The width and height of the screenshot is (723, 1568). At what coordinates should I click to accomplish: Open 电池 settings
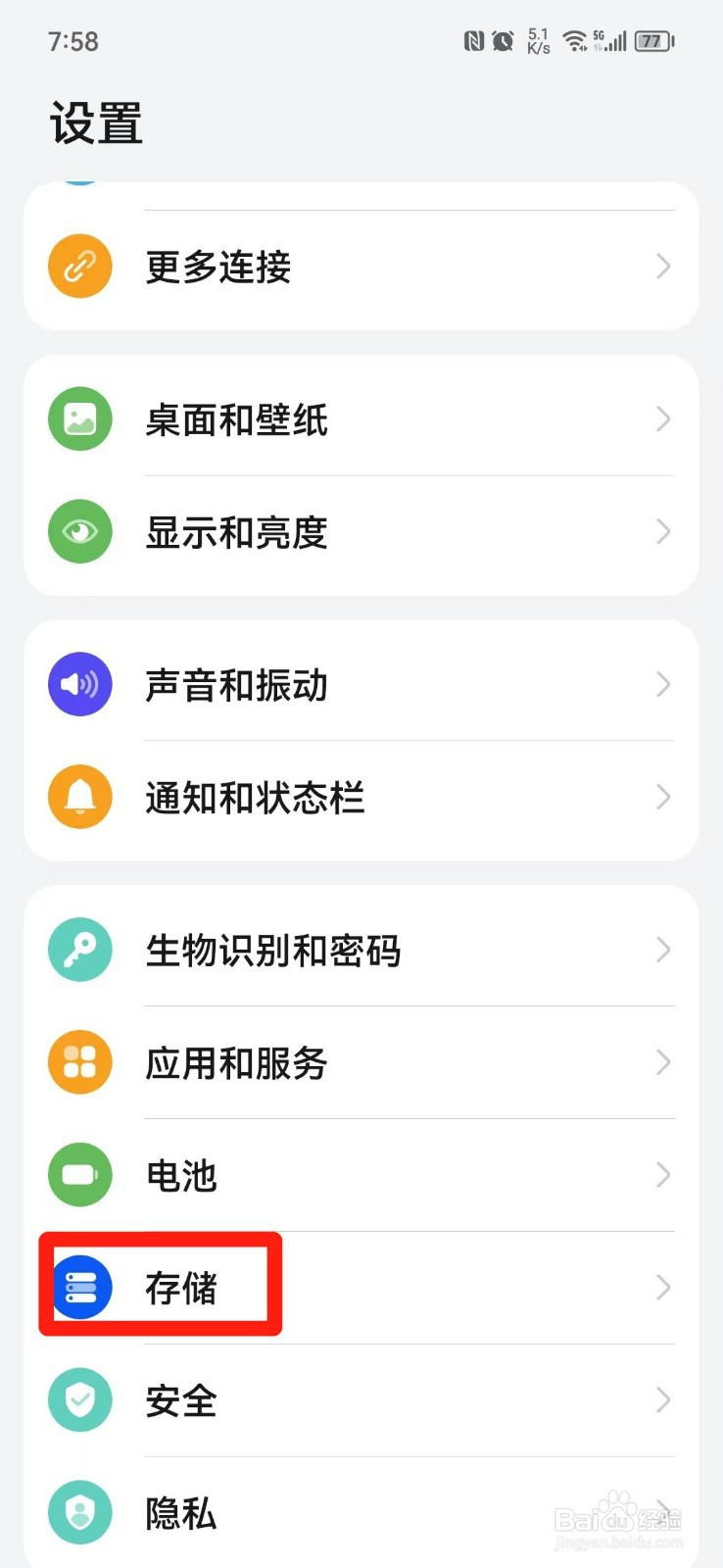(361, 1175)
